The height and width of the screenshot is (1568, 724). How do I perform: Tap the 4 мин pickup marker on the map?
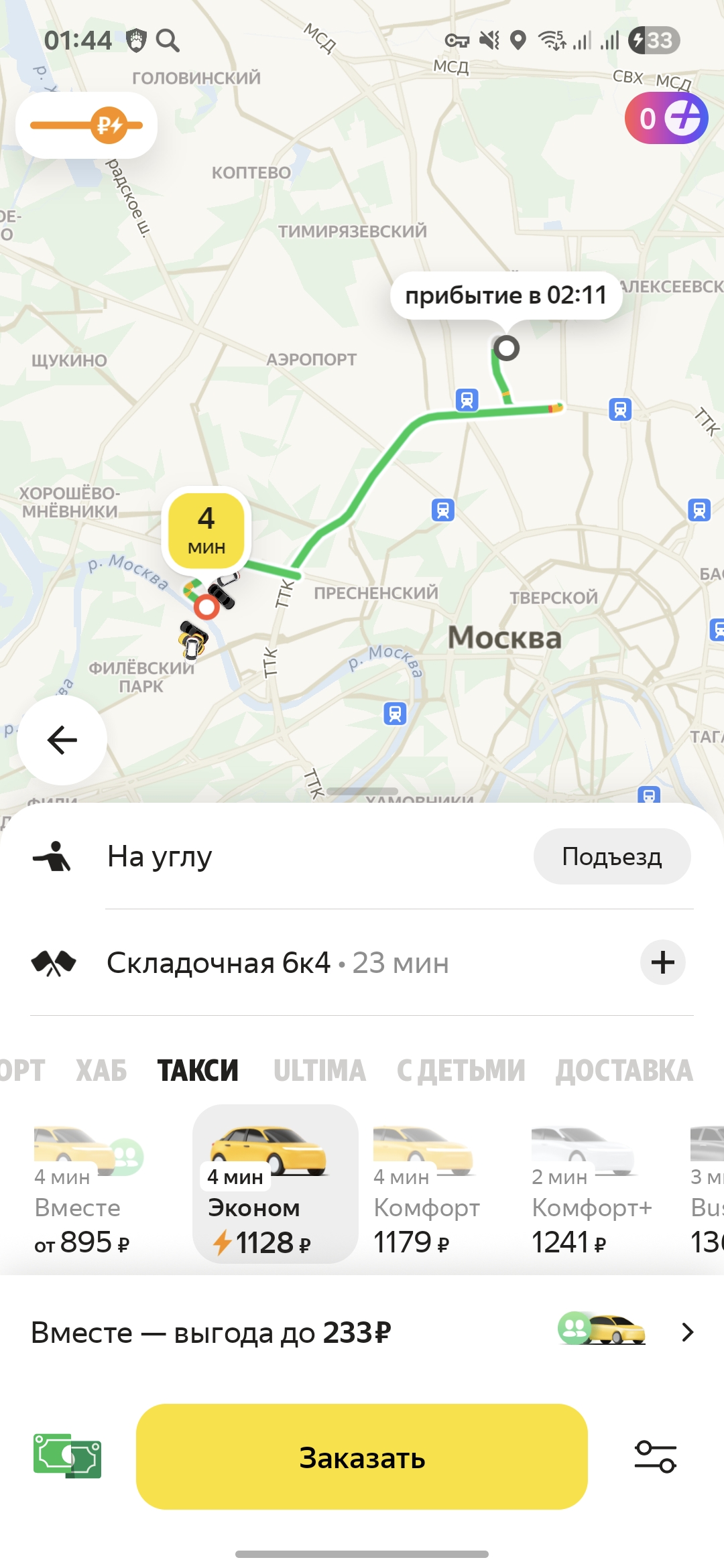[x=206, y=529]
